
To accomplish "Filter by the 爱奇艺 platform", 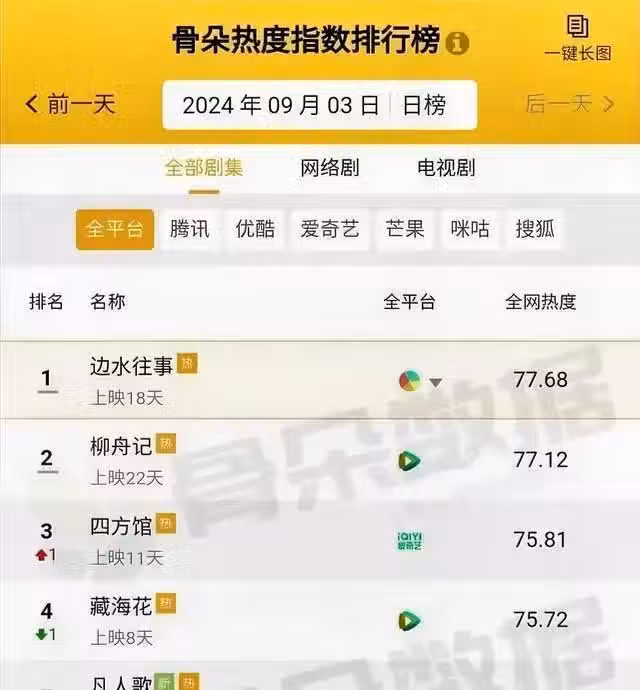I will pyautogui.click(x=329, y=229).
